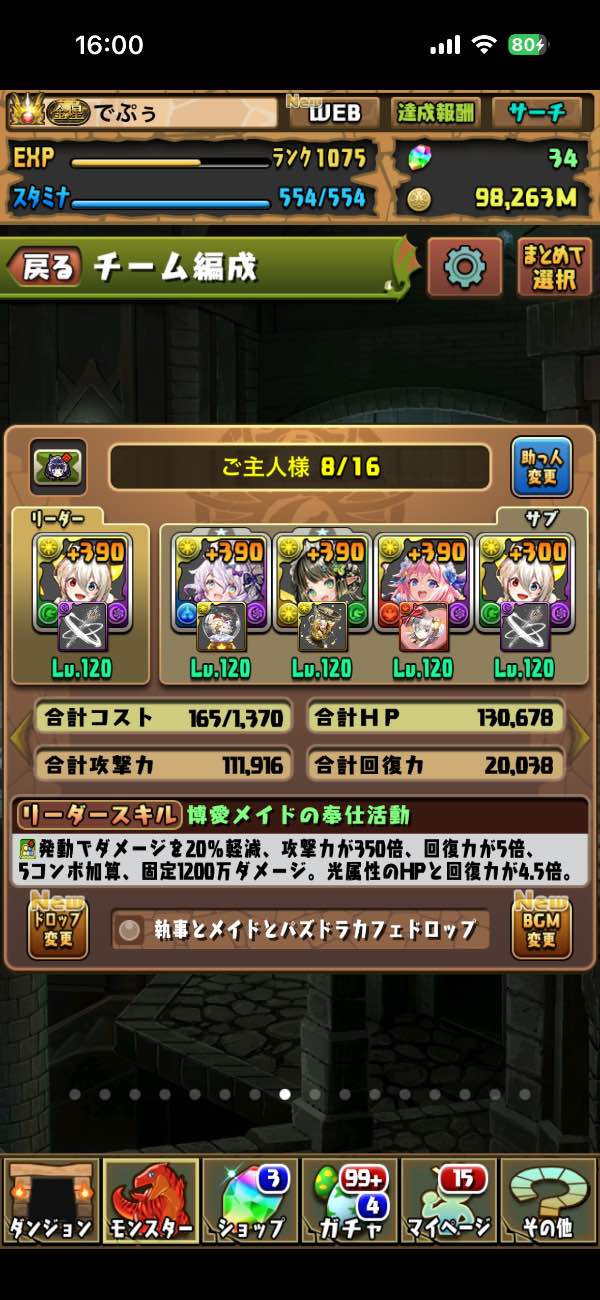This screenshot has height=1300, width=600.
Task: Tap BGM変更 to change music
Action: tap(541, 929)
